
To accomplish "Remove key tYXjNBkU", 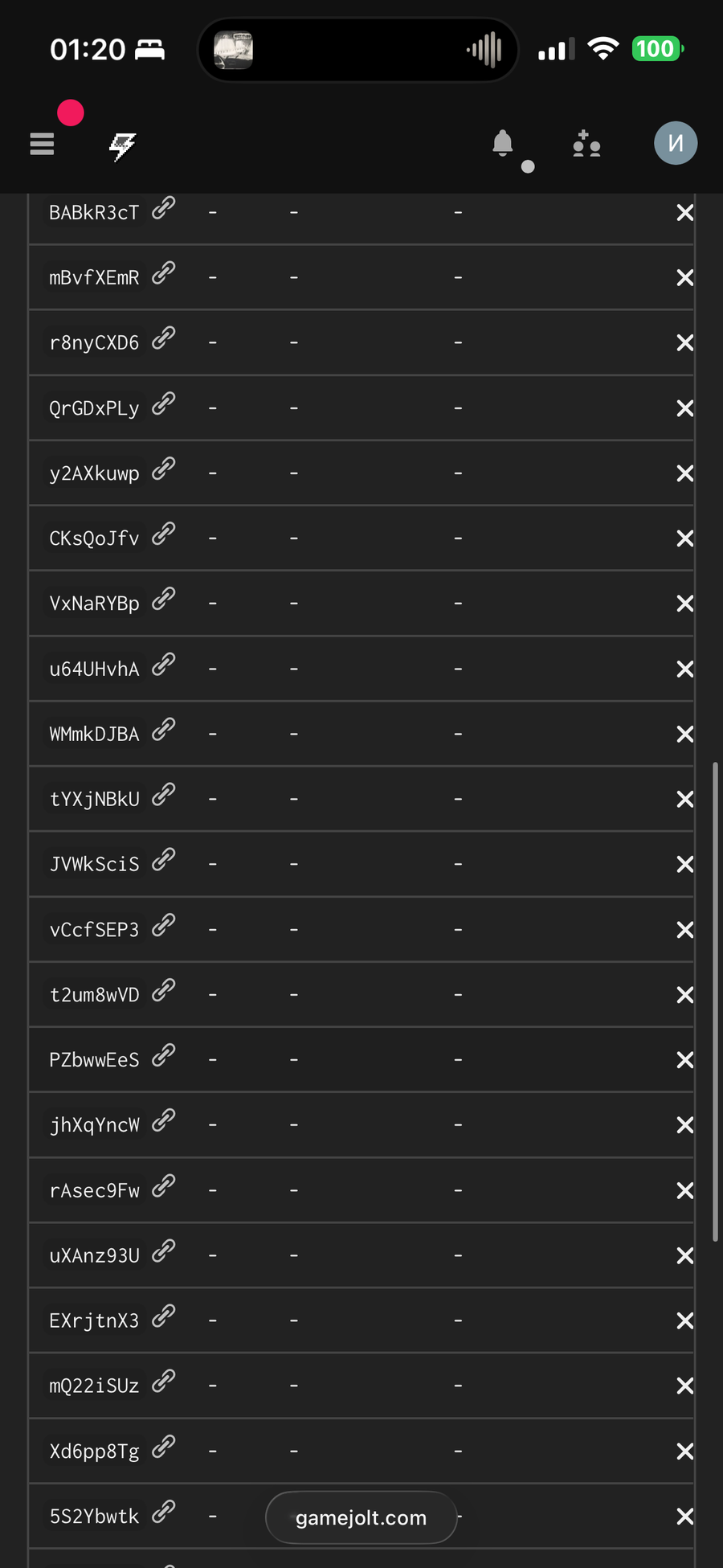I will click(x=684, y=799).
